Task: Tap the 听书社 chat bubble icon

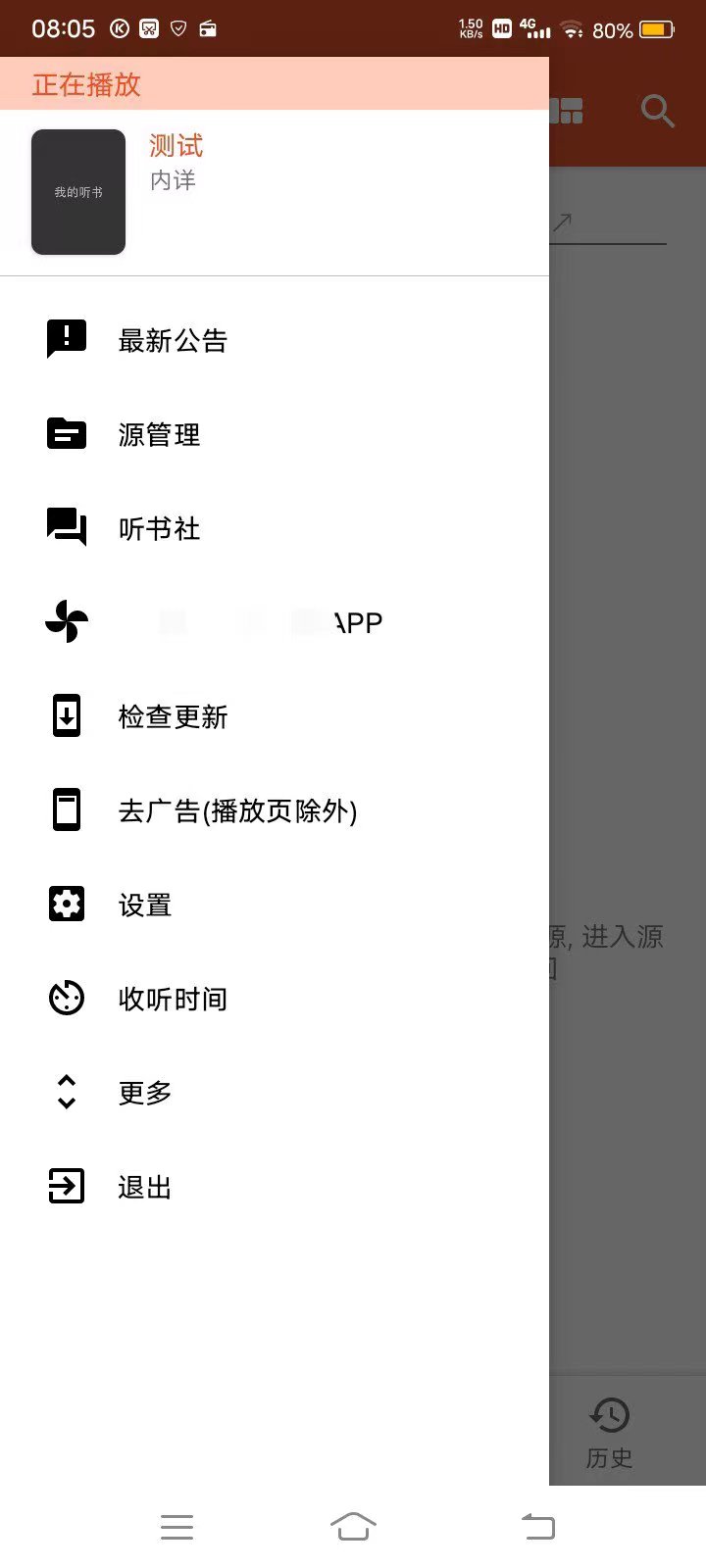Action: 65,527
